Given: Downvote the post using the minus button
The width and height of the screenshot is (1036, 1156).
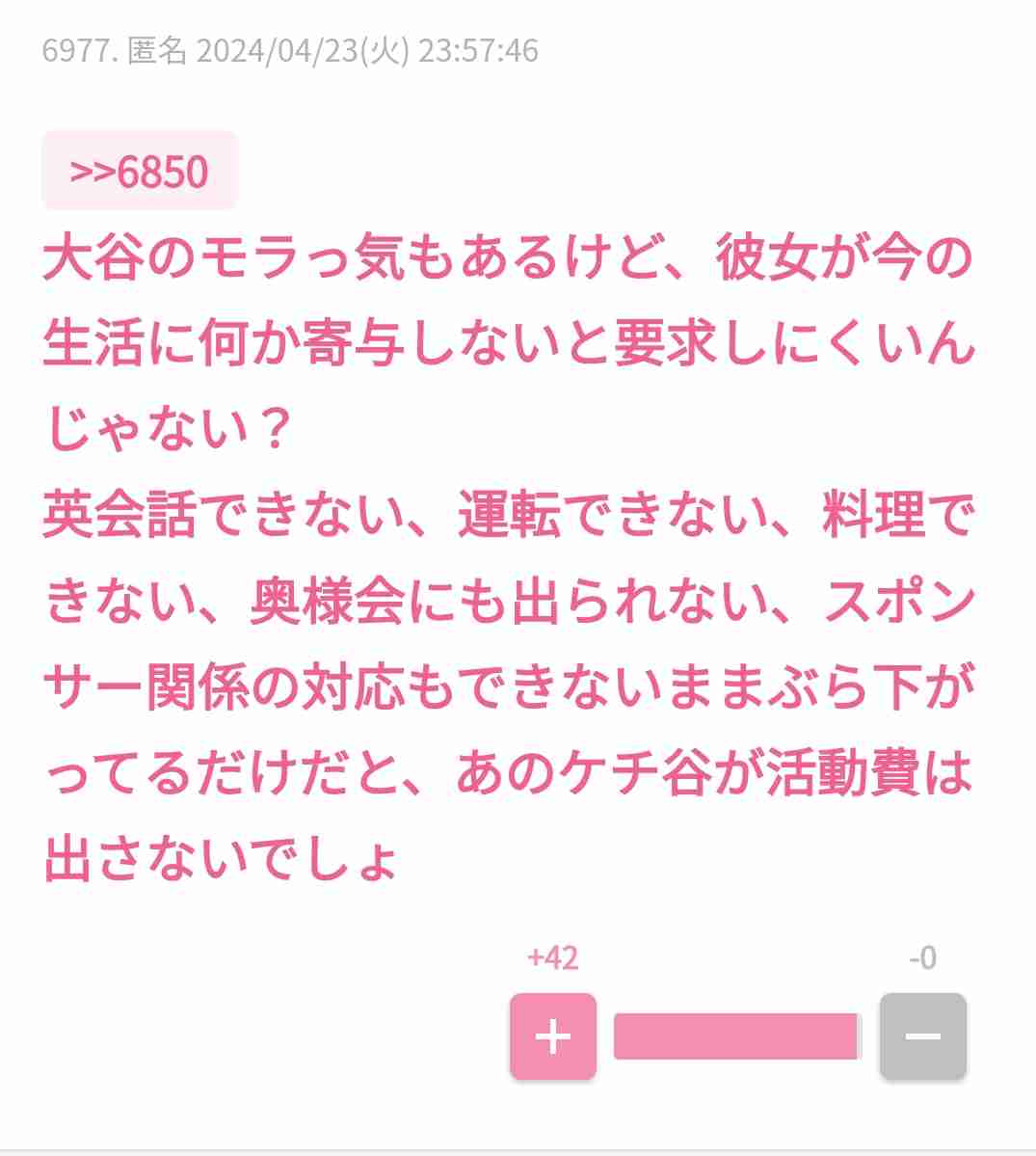Looking at the screenshot, I should (922, 1037).
